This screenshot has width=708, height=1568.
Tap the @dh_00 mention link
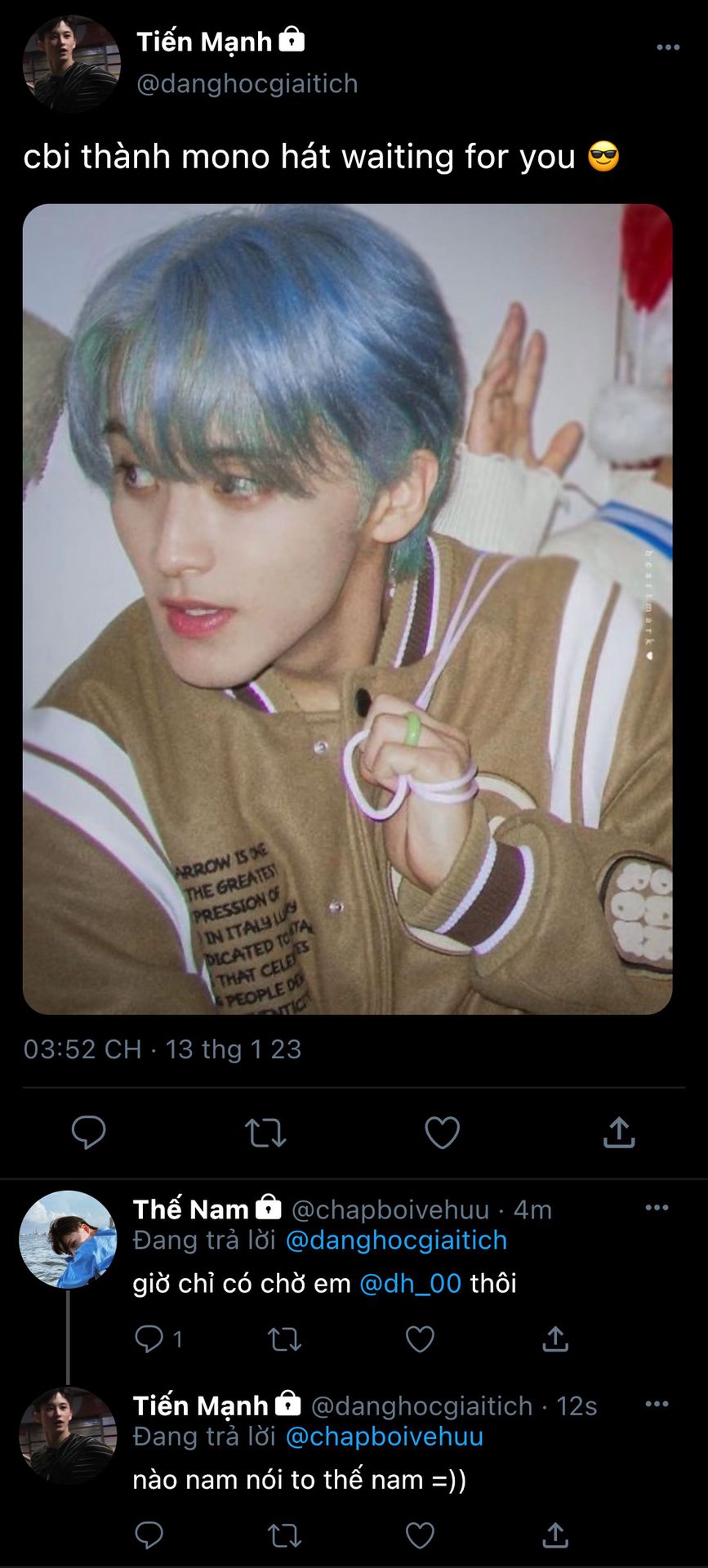411,1283
